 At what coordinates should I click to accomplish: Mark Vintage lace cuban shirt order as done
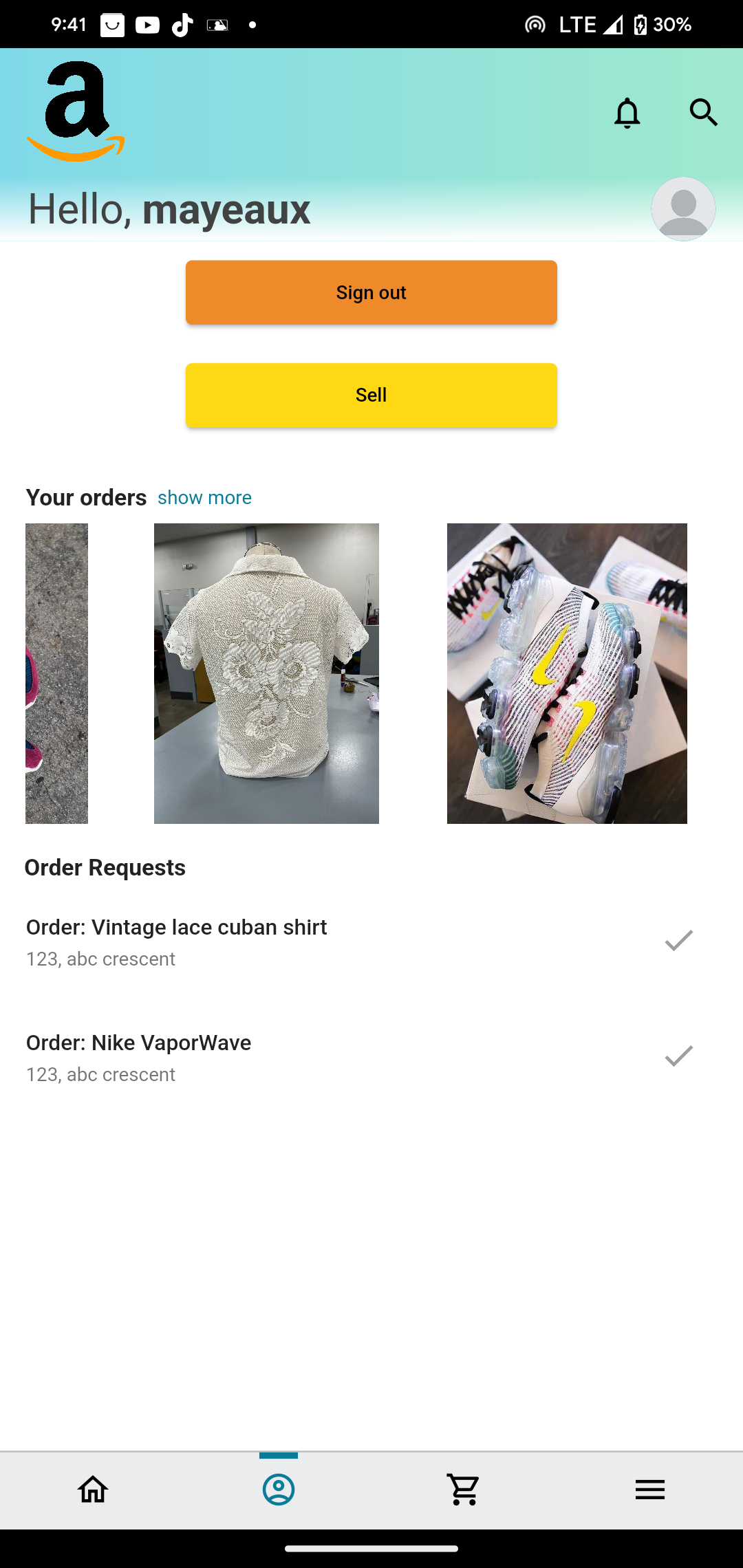[x=678, y=940]
